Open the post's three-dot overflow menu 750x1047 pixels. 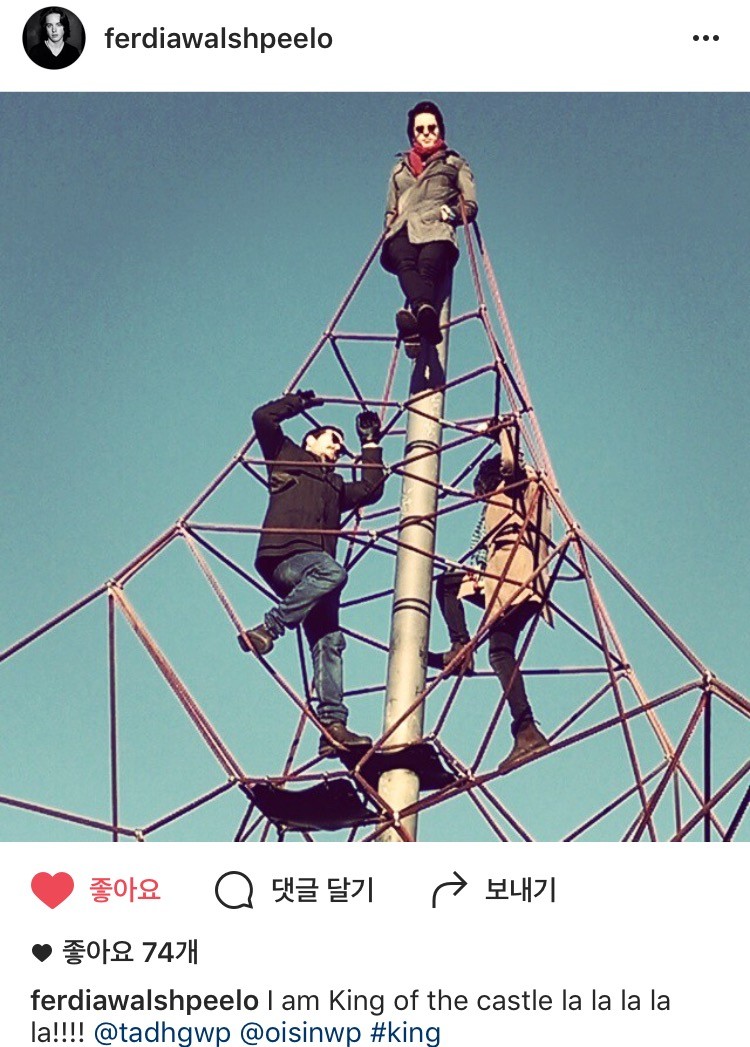(x=705, y=39)
